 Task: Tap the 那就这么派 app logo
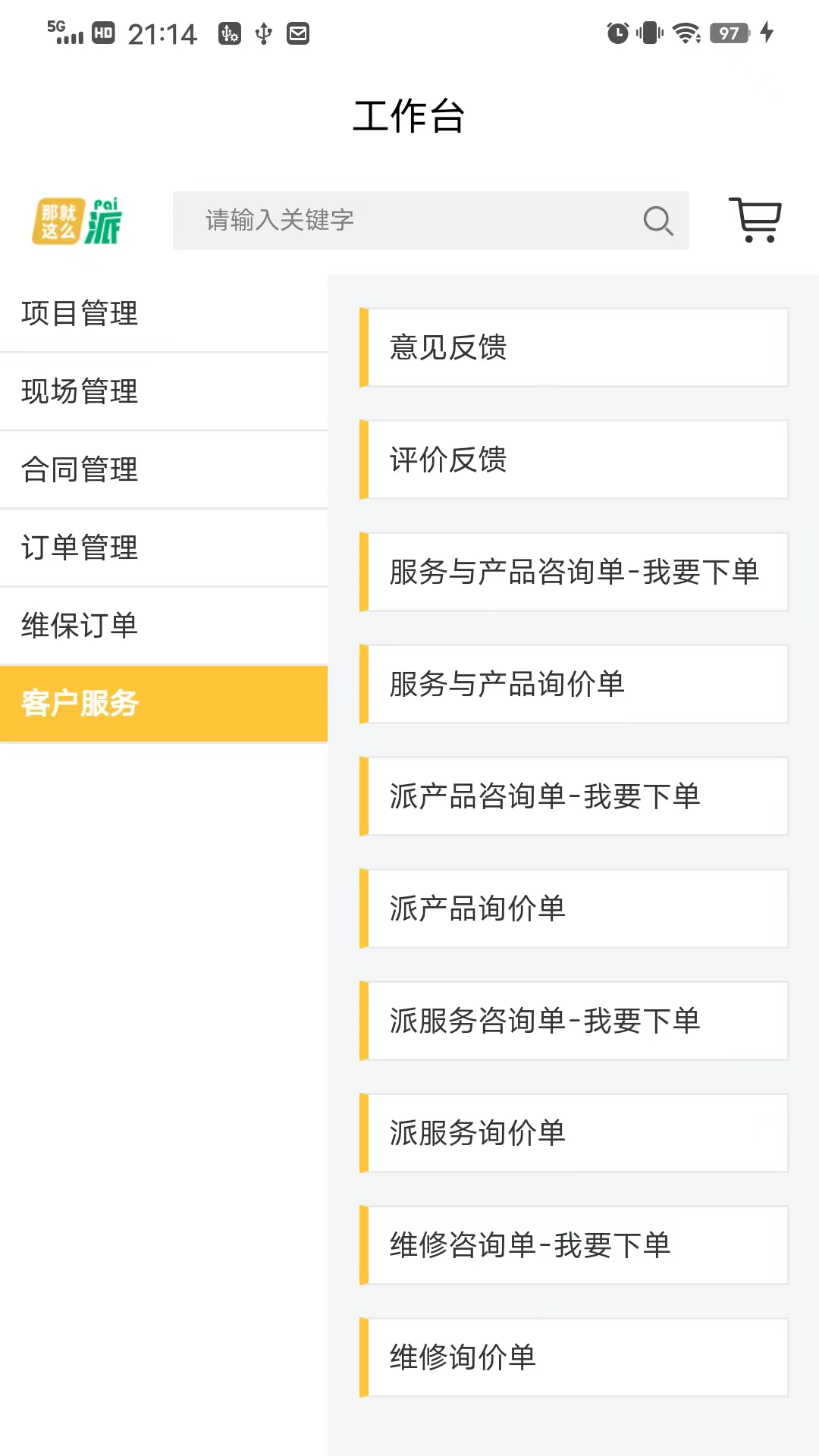(x=76, y=221)
